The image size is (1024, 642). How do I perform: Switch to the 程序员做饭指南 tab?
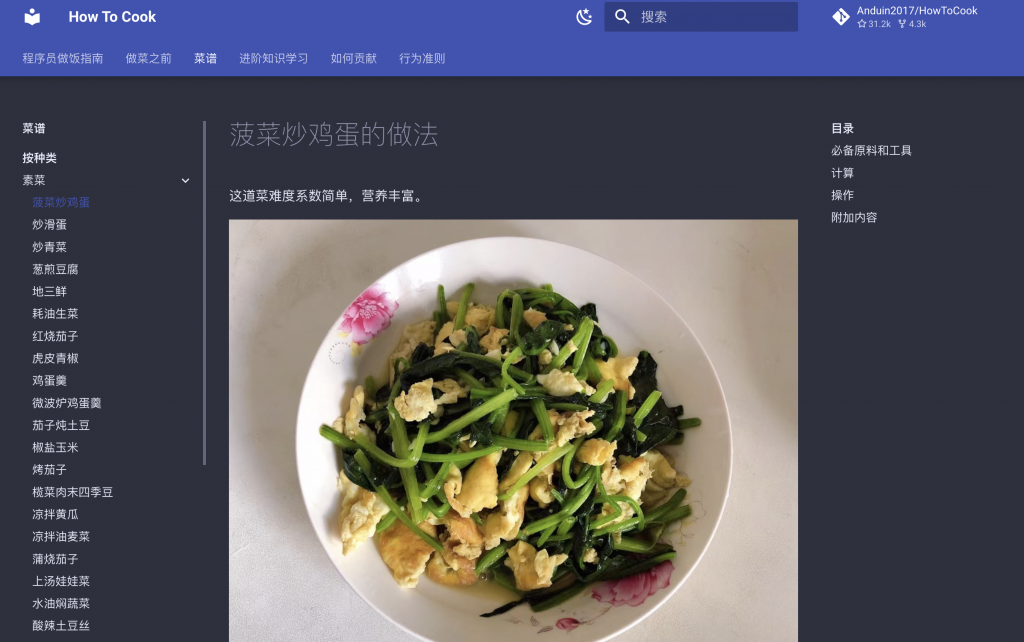click(63, 58)
